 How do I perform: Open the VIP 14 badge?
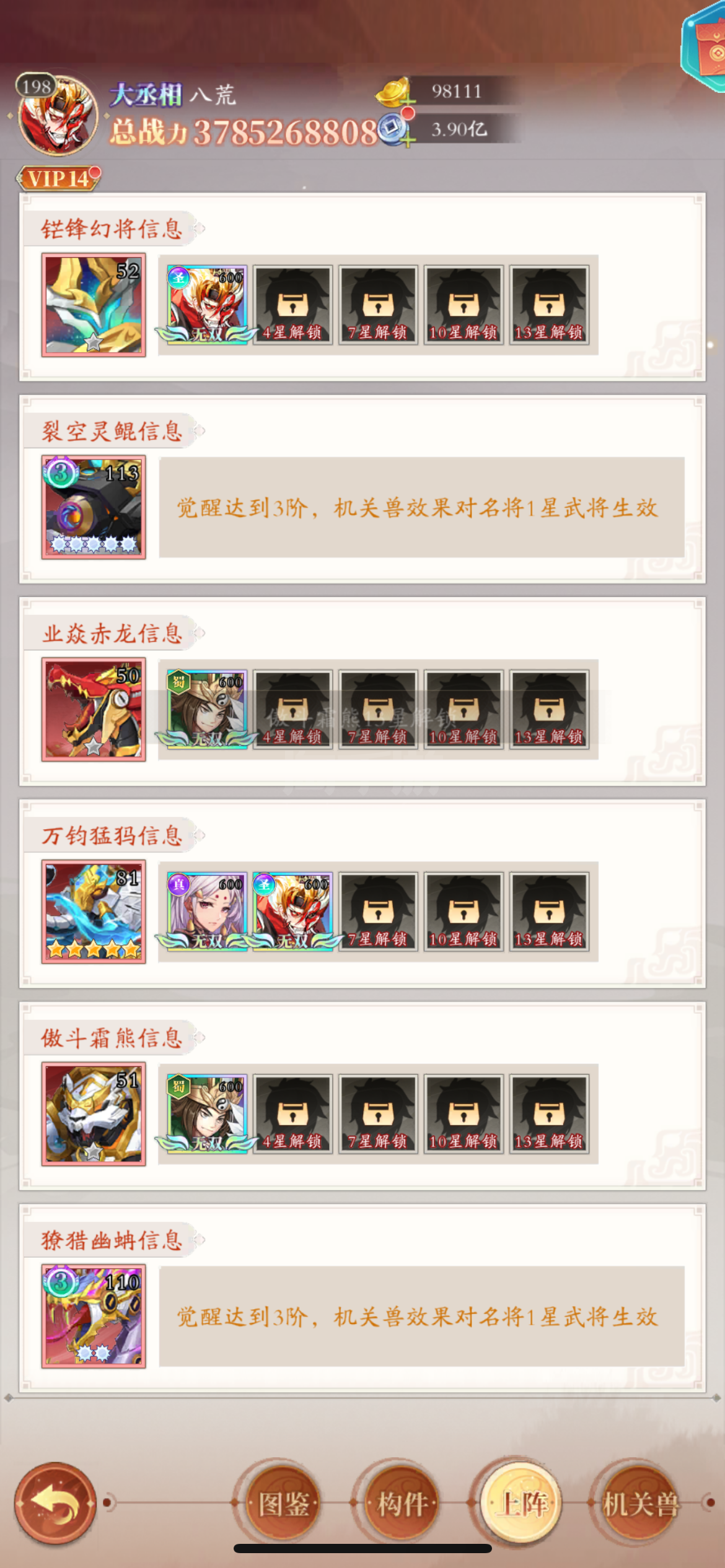coord(58,178)
